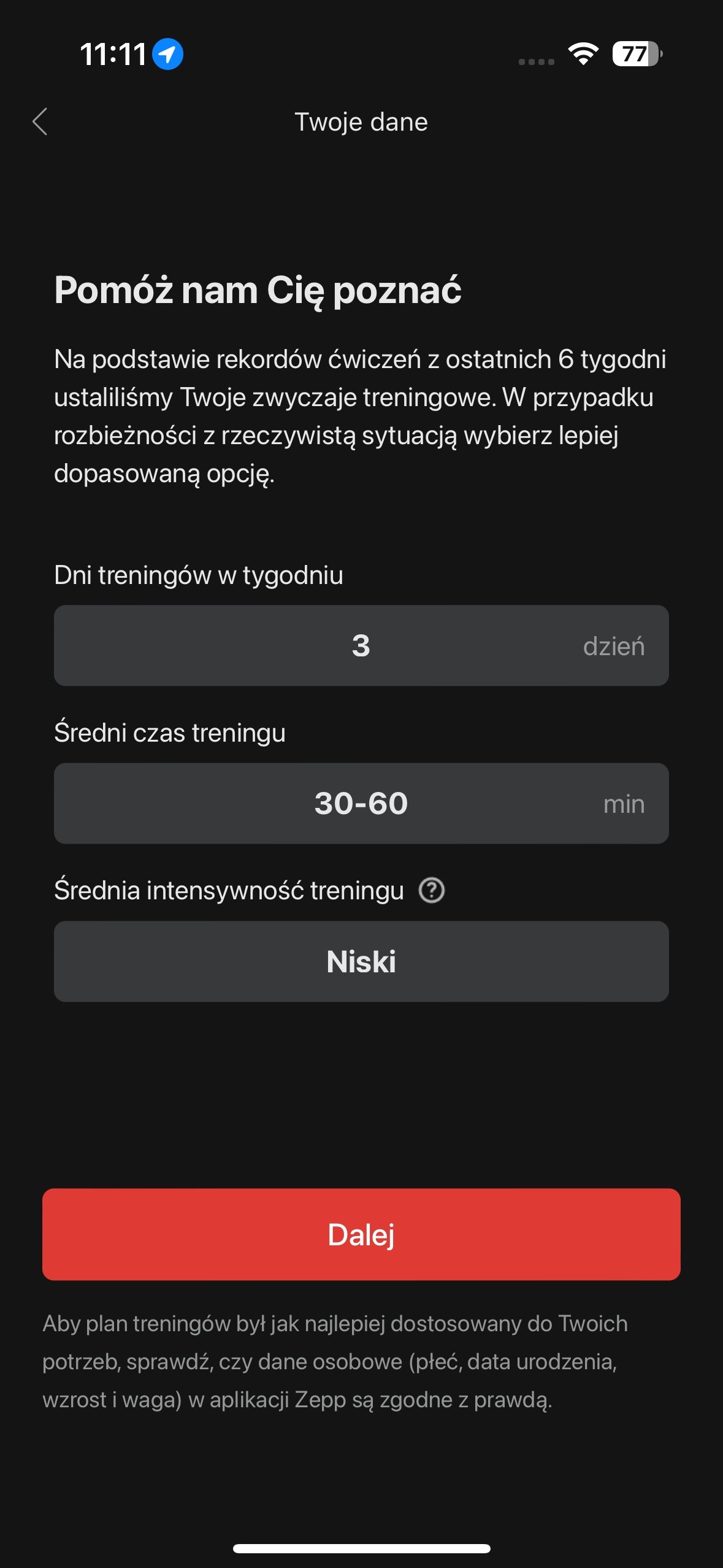
Task: Open help icon for training intensity
Action: (432, 890)
